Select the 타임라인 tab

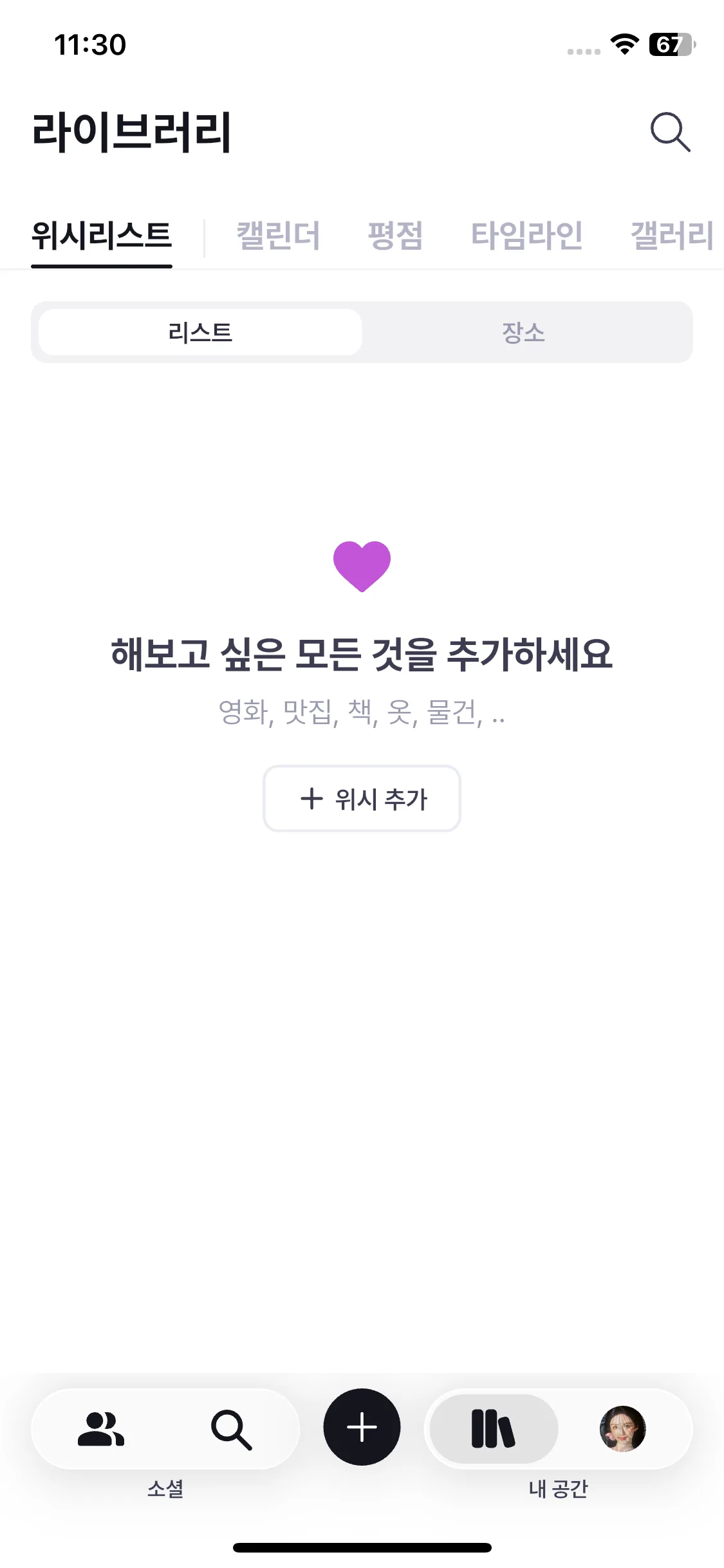point(527,237)
